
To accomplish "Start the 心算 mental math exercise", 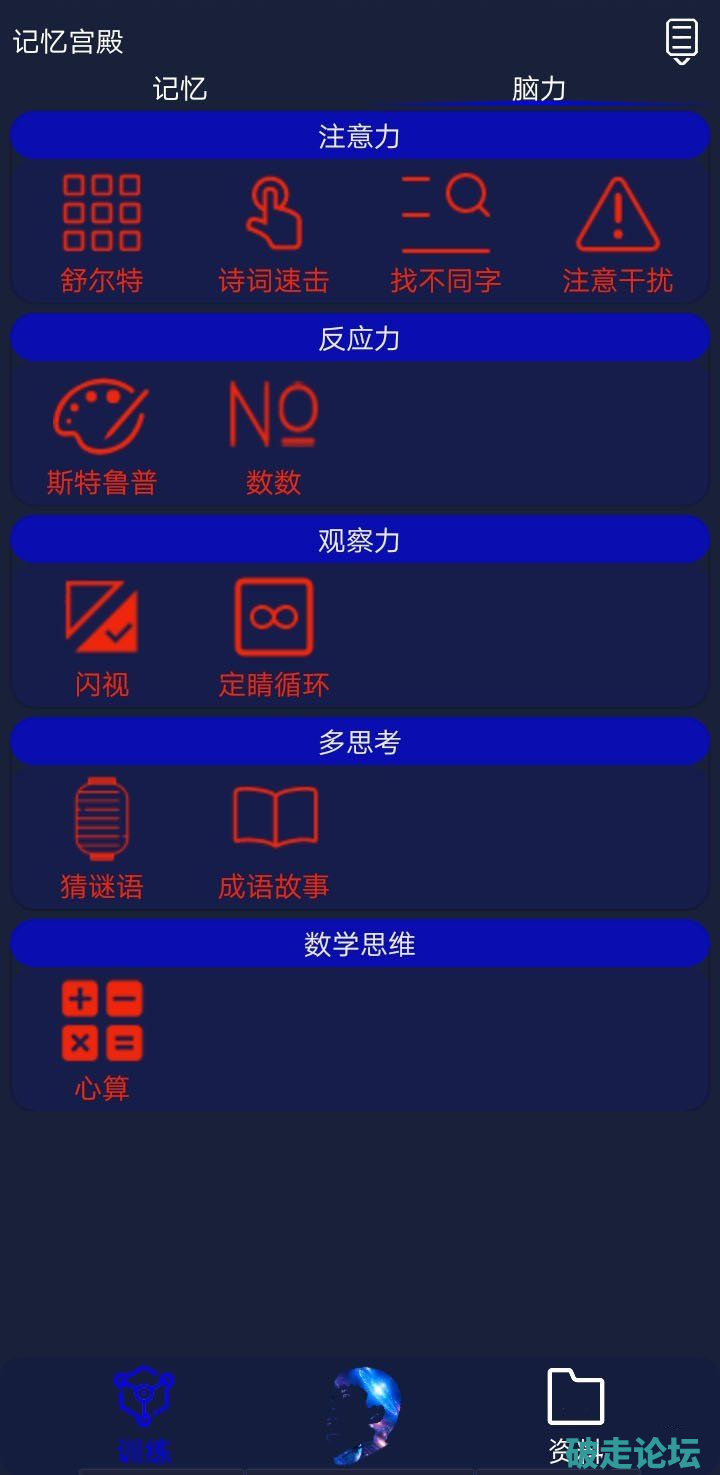I will click(102, 1042).
